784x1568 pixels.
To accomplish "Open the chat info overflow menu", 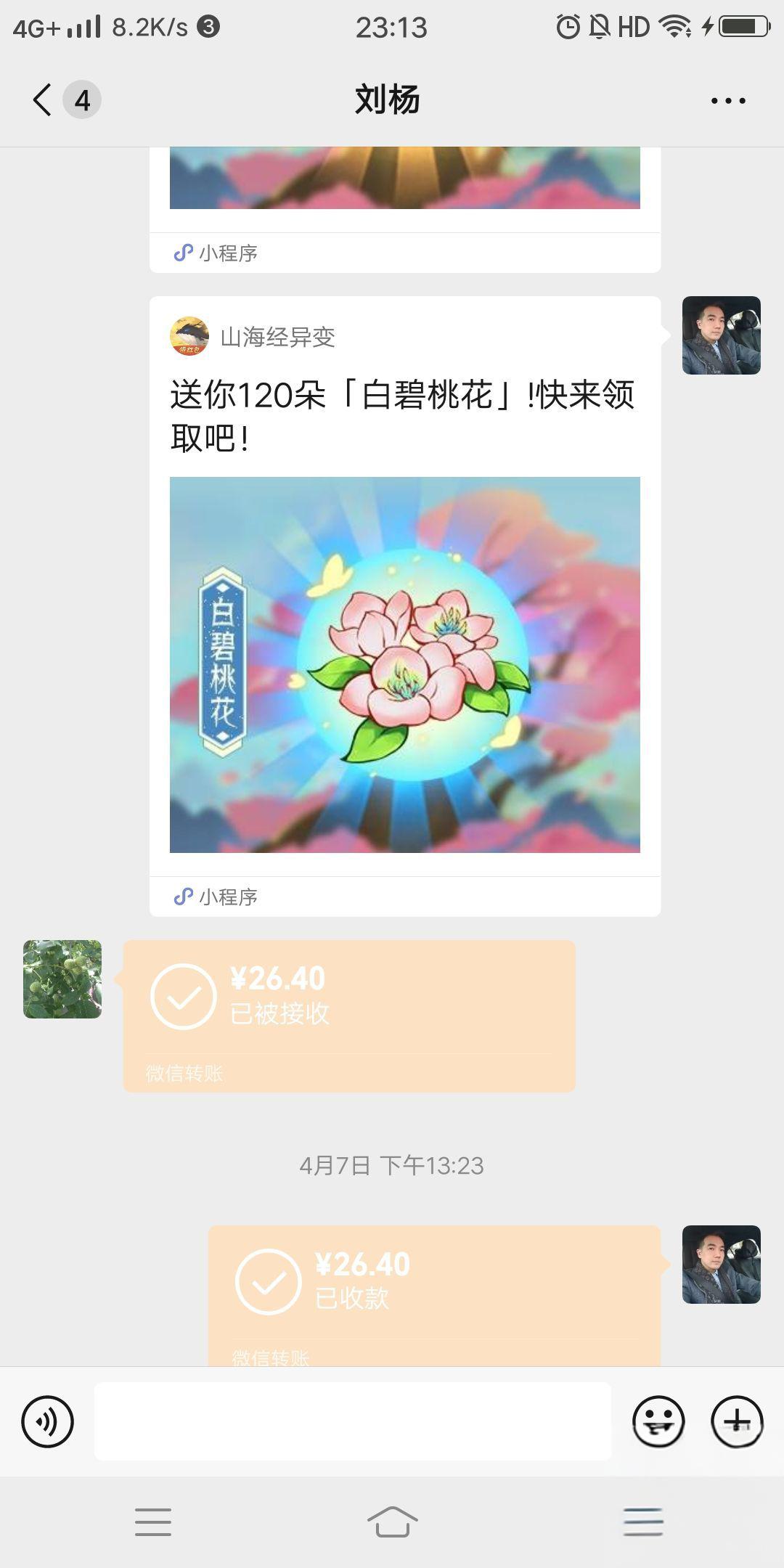I will [728, 100].
